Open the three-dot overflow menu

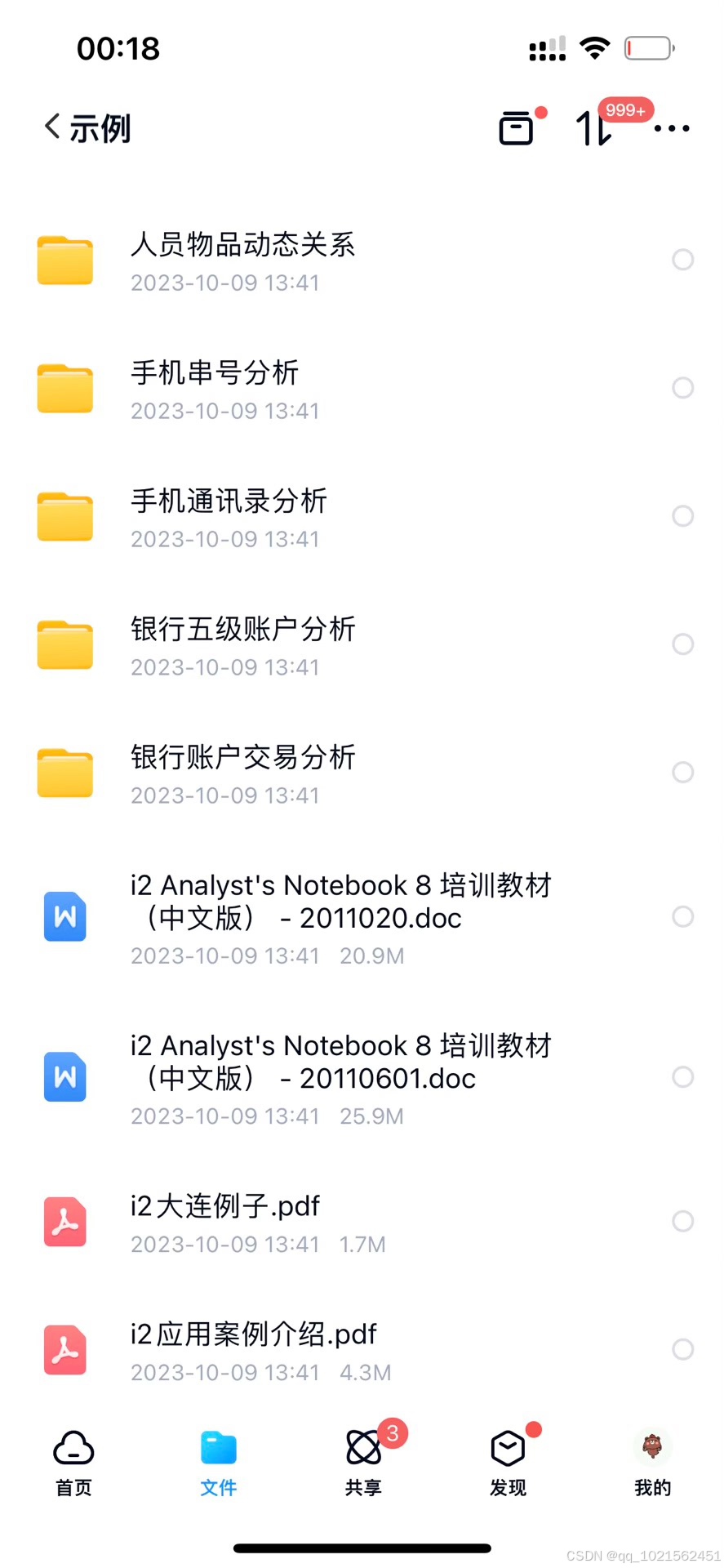point(672,127)
